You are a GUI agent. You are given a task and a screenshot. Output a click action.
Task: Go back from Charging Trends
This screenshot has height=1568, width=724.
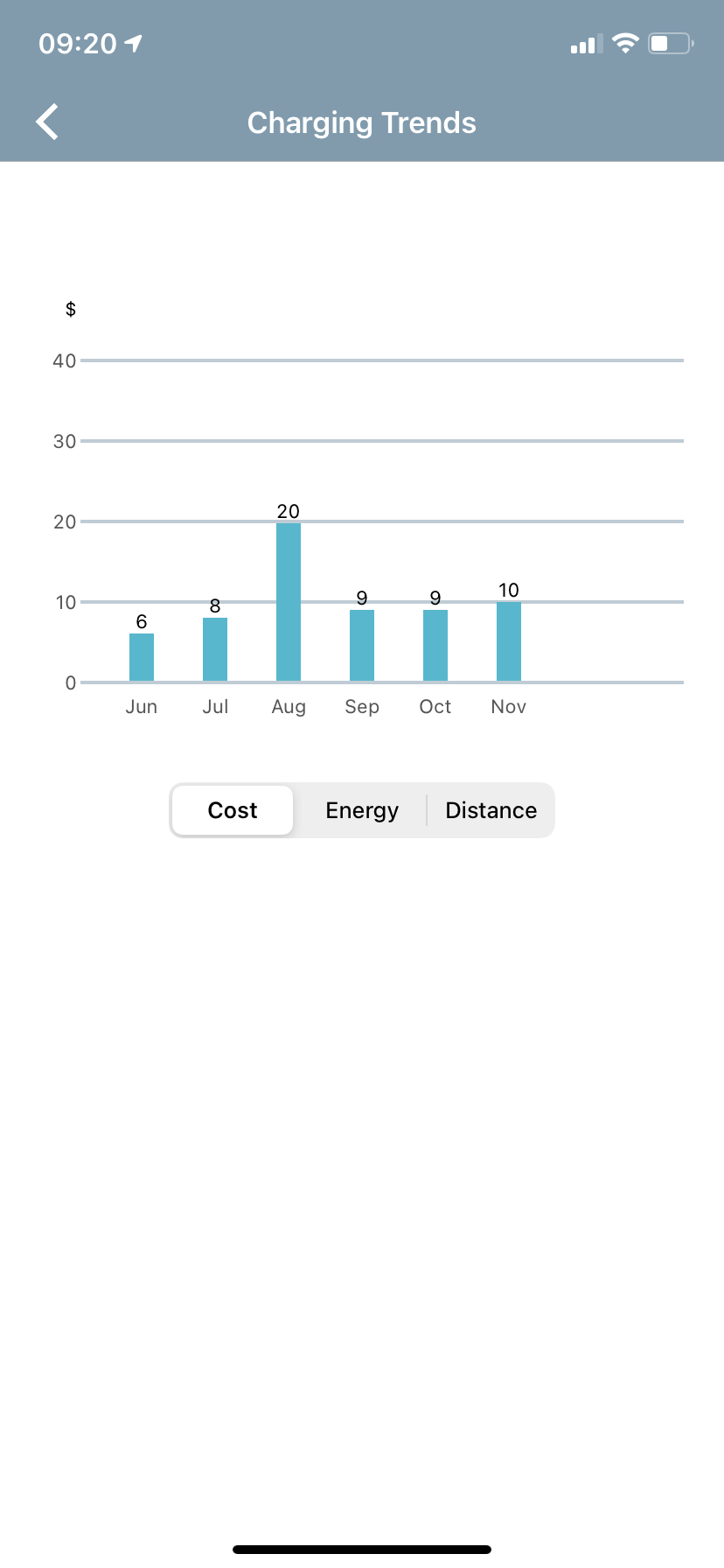[x=47, y=122]
